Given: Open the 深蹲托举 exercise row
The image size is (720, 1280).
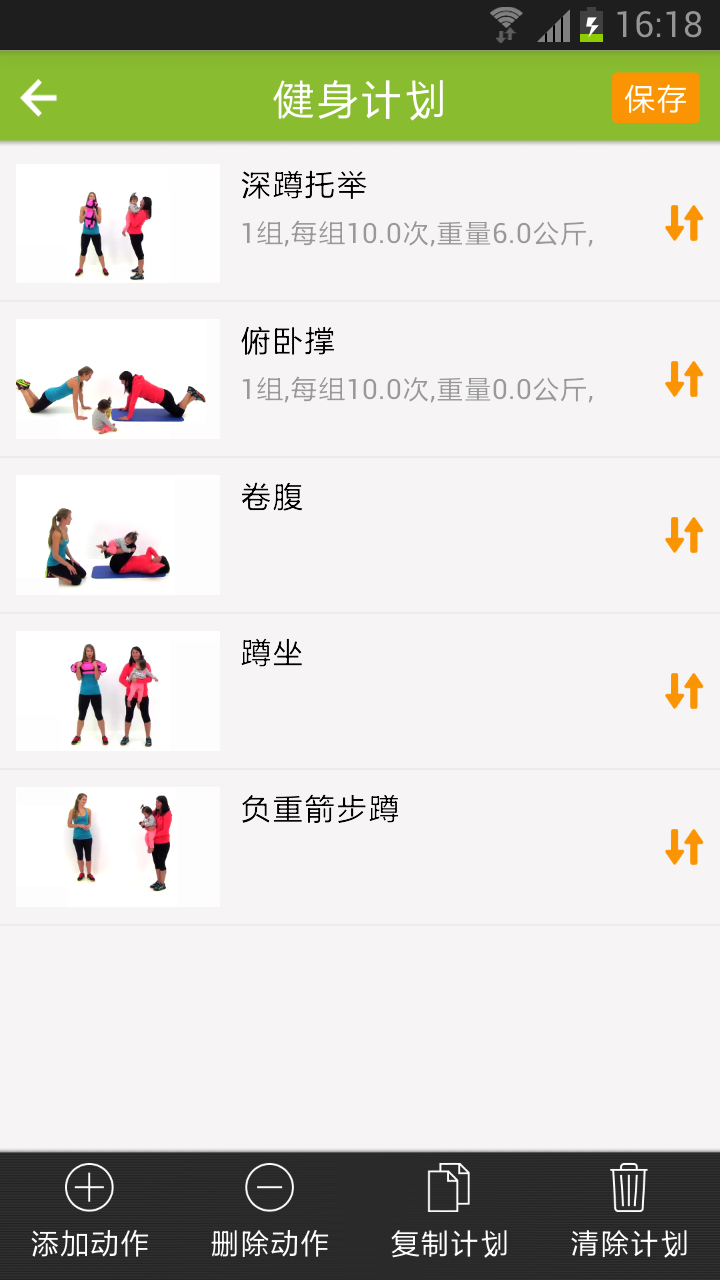Looking at the screenshot, I should click(x=400, y=222).
